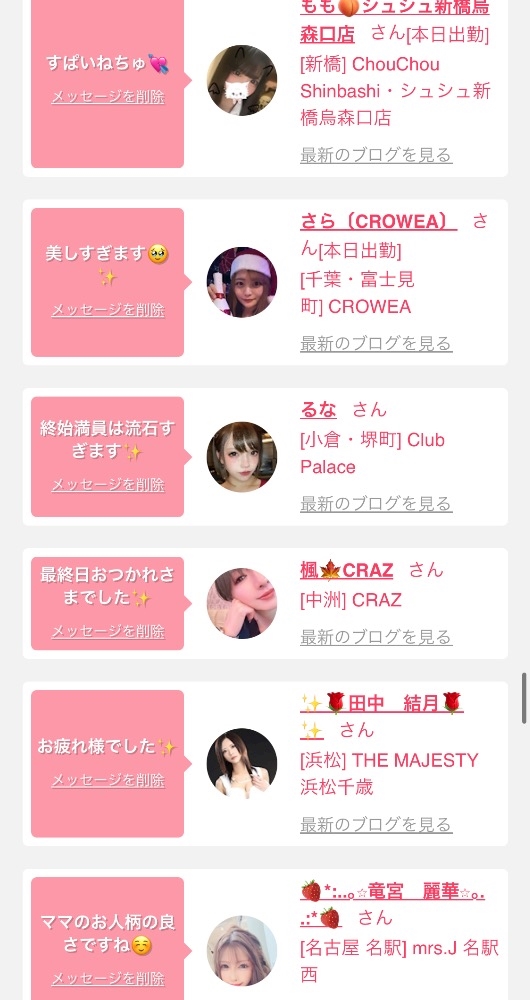This screenshot has height=1000, width=530.
Task: Tap さら（CROWEA） avatar photo
Action: 242,282
